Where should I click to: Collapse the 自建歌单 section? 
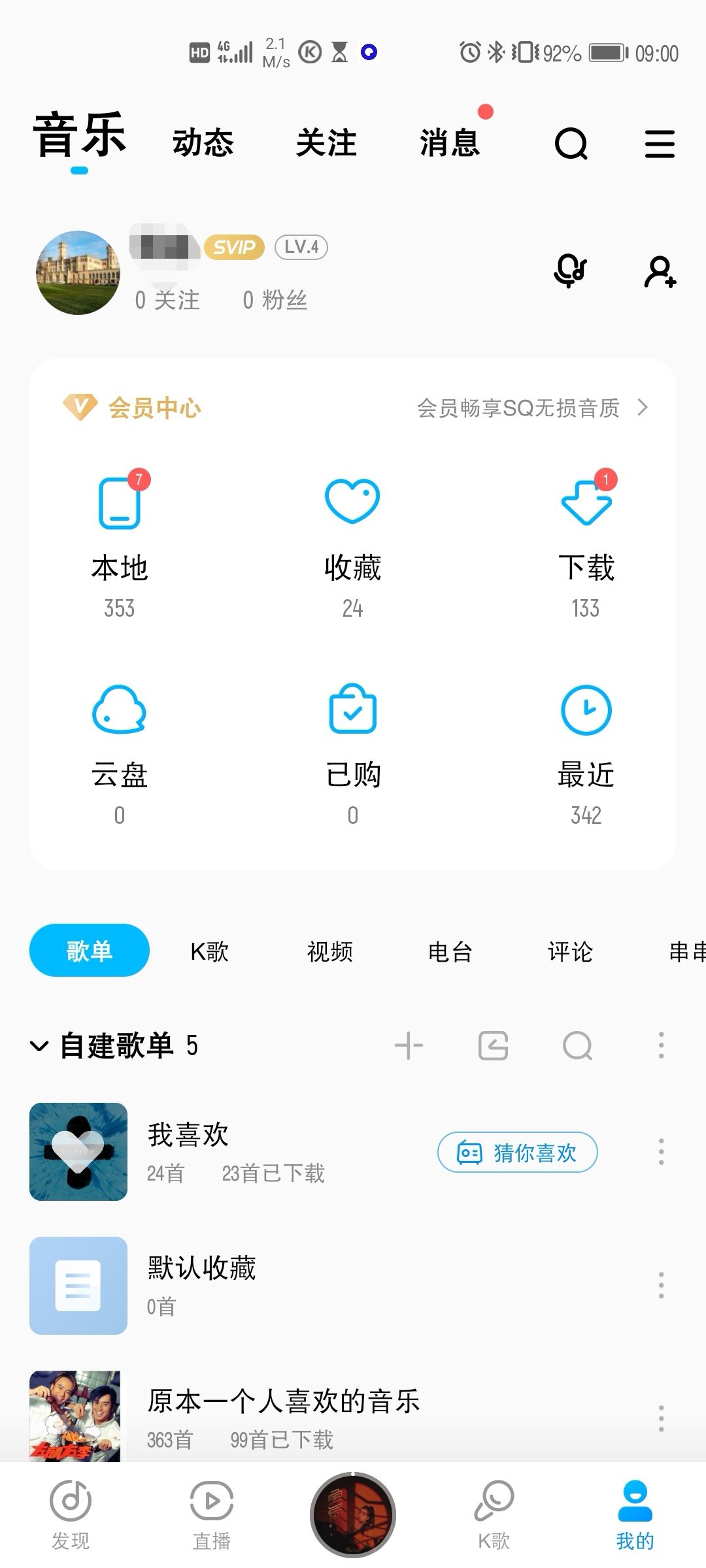click(x=39, y=1046)
